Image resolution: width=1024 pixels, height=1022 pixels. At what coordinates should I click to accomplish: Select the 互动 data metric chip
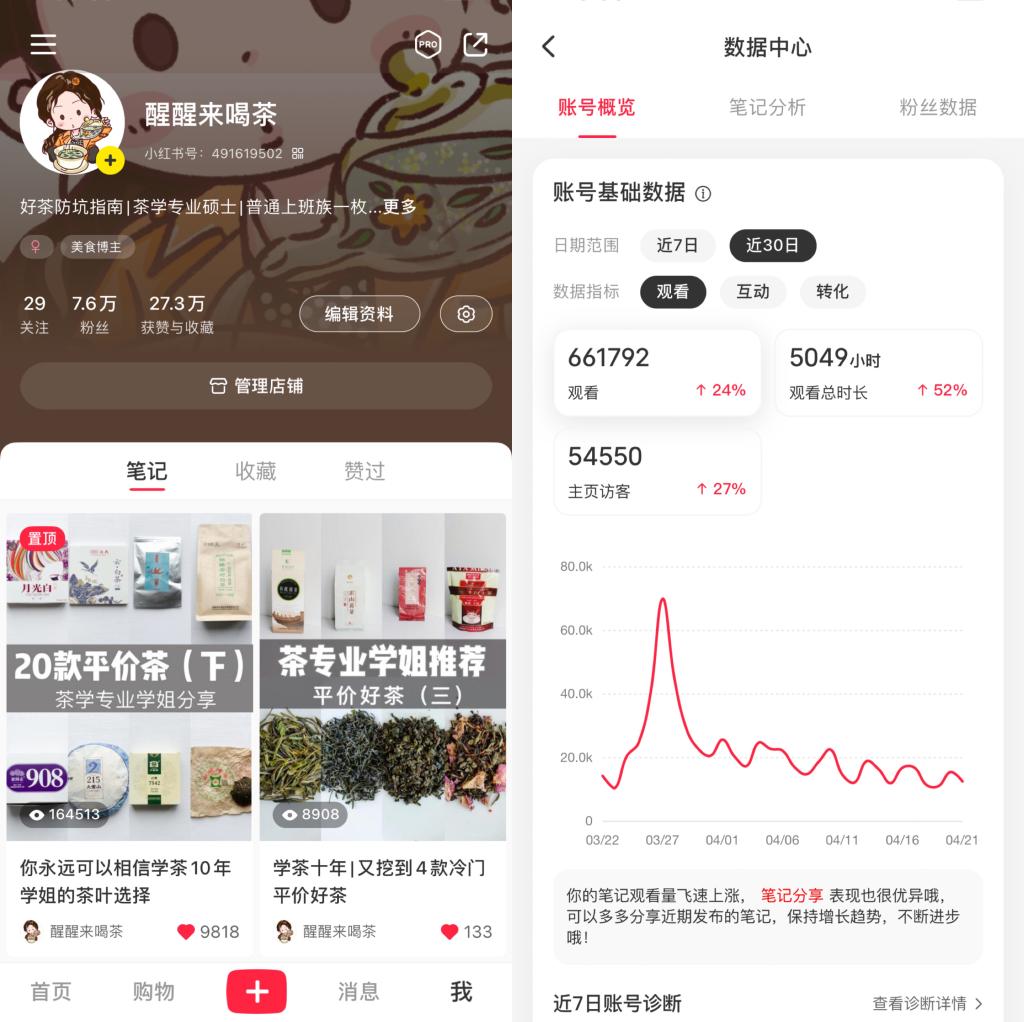pyautogui.click(x=753, y=292)
